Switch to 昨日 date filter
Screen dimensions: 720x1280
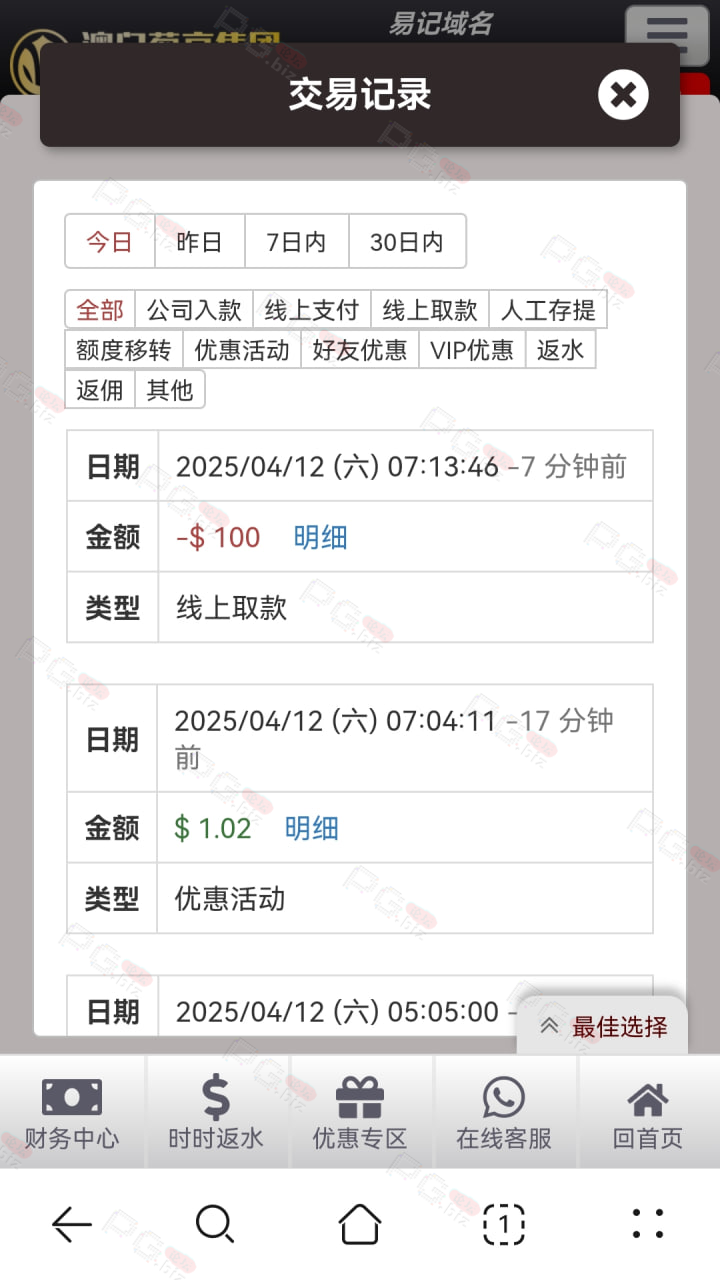(x=199, y=241)
